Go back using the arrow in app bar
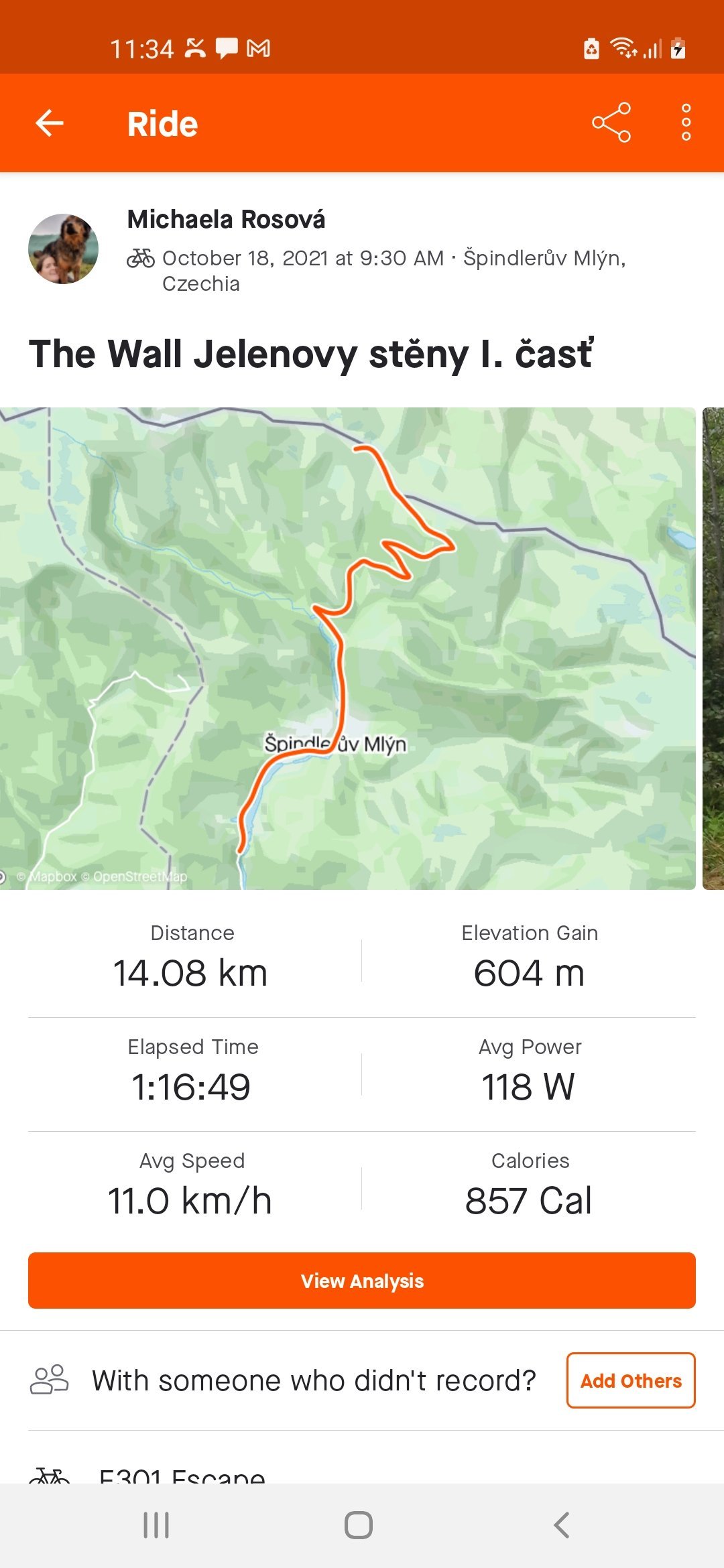The height and width of the screenshot is (1568, 724). click(50, 123)
